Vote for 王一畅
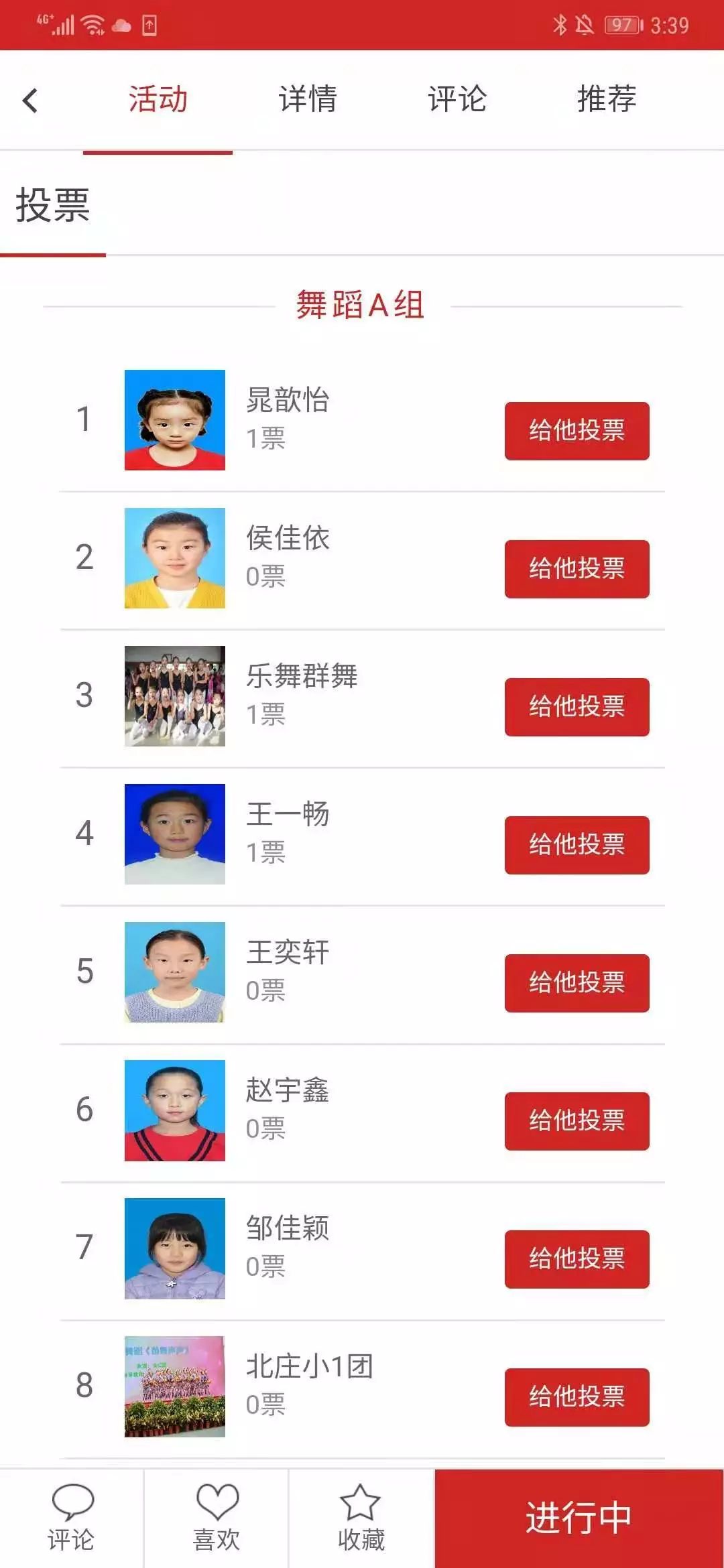Image resolution: width=724 pixels, height=1568 pixels. (x=577, y=845)
